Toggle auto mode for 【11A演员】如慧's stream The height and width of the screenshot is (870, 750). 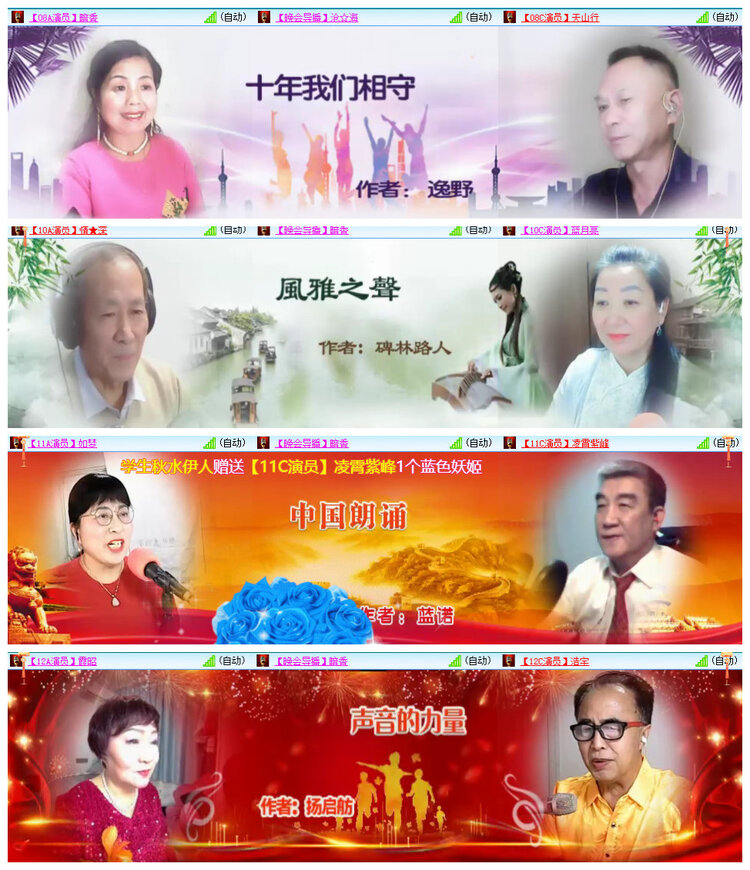click(231, 443)
